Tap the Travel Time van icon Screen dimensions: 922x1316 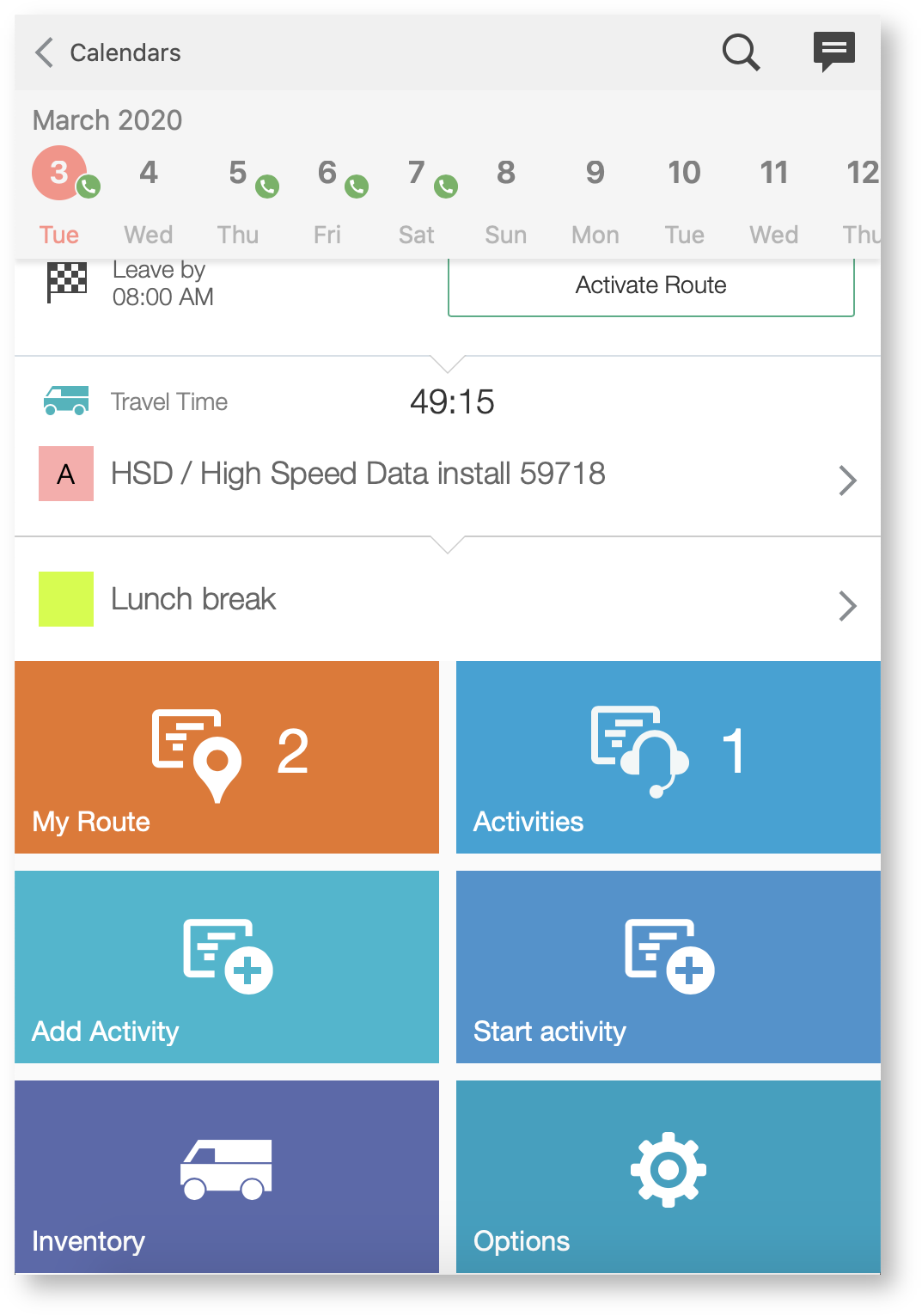65,401
